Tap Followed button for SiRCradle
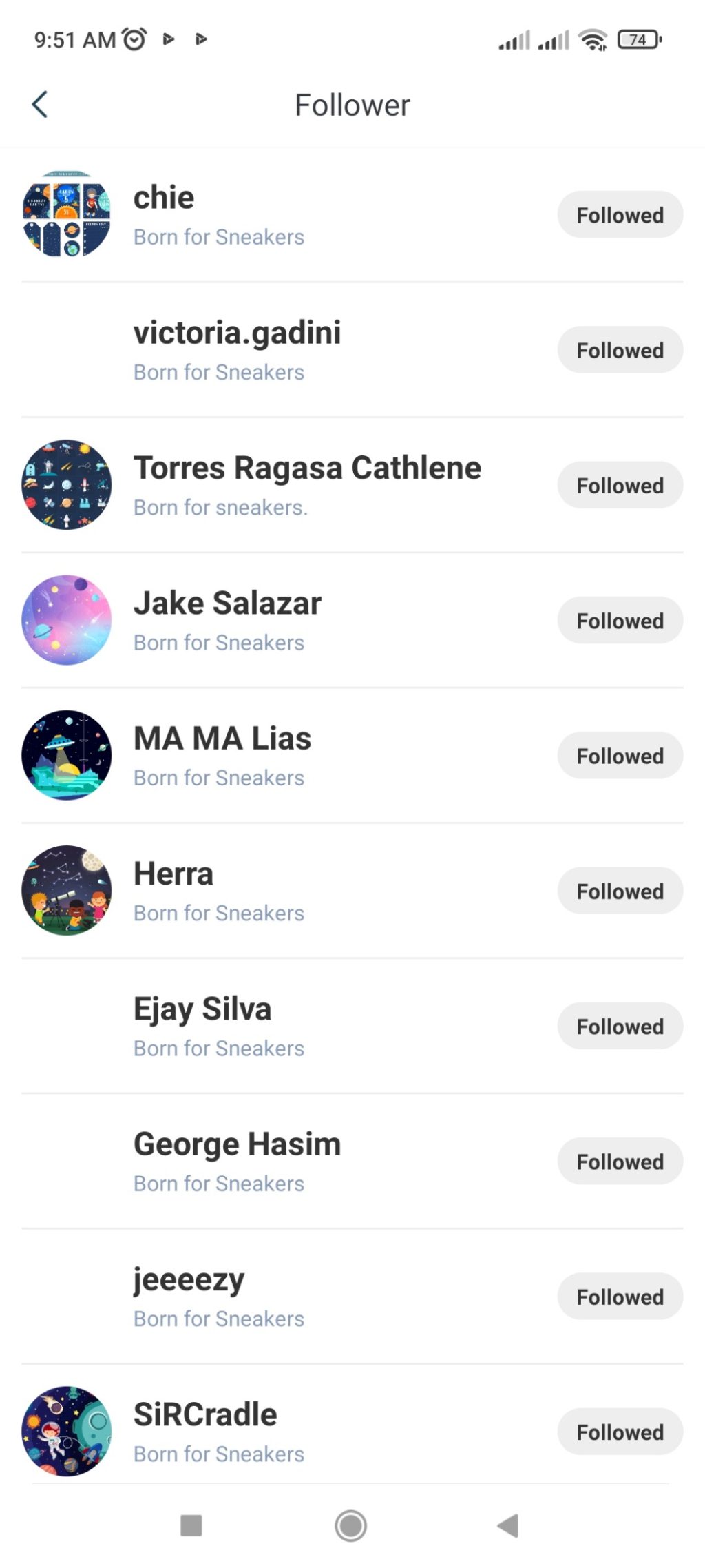The image size is (705, 1568). pos(620,1432)
